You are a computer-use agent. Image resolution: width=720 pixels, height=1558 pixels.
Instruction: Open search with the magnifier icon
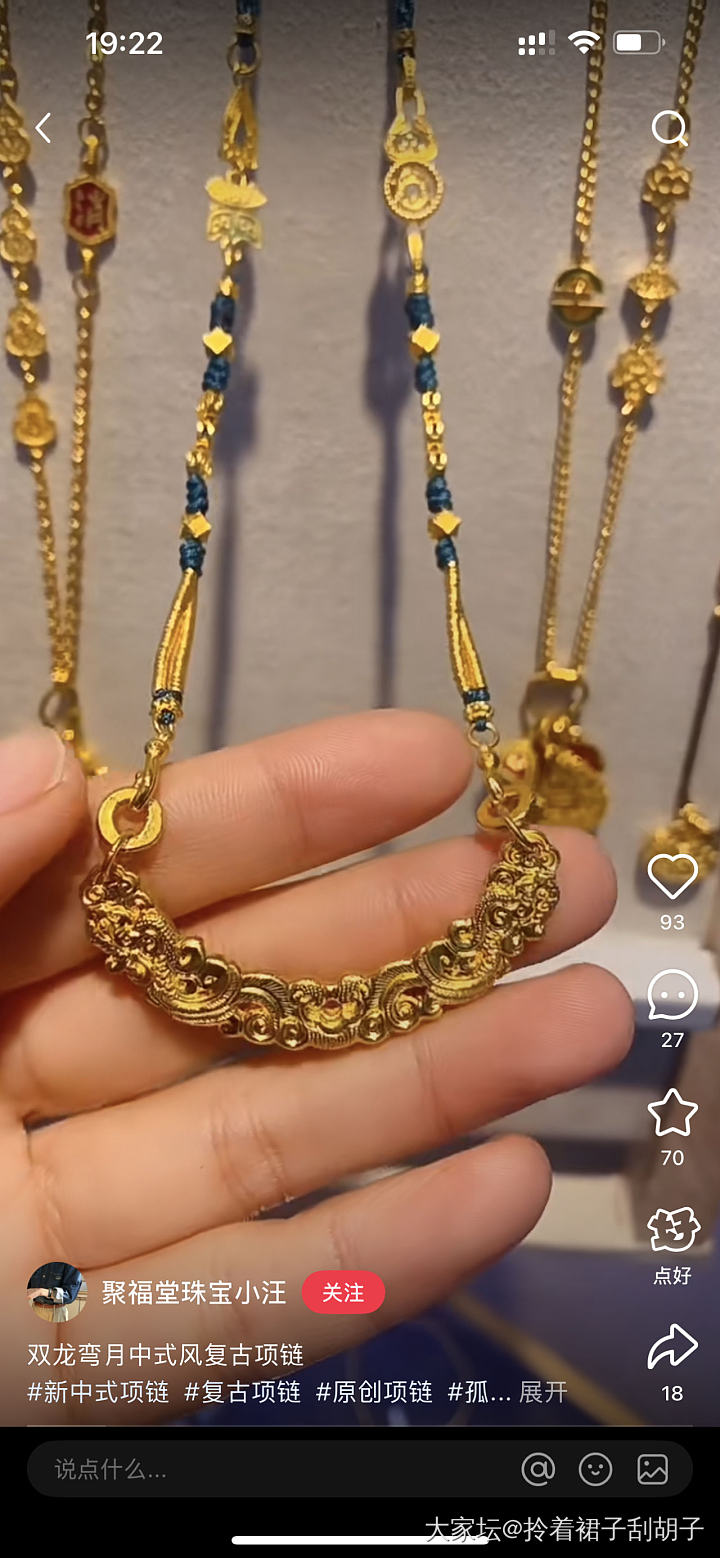668,128
